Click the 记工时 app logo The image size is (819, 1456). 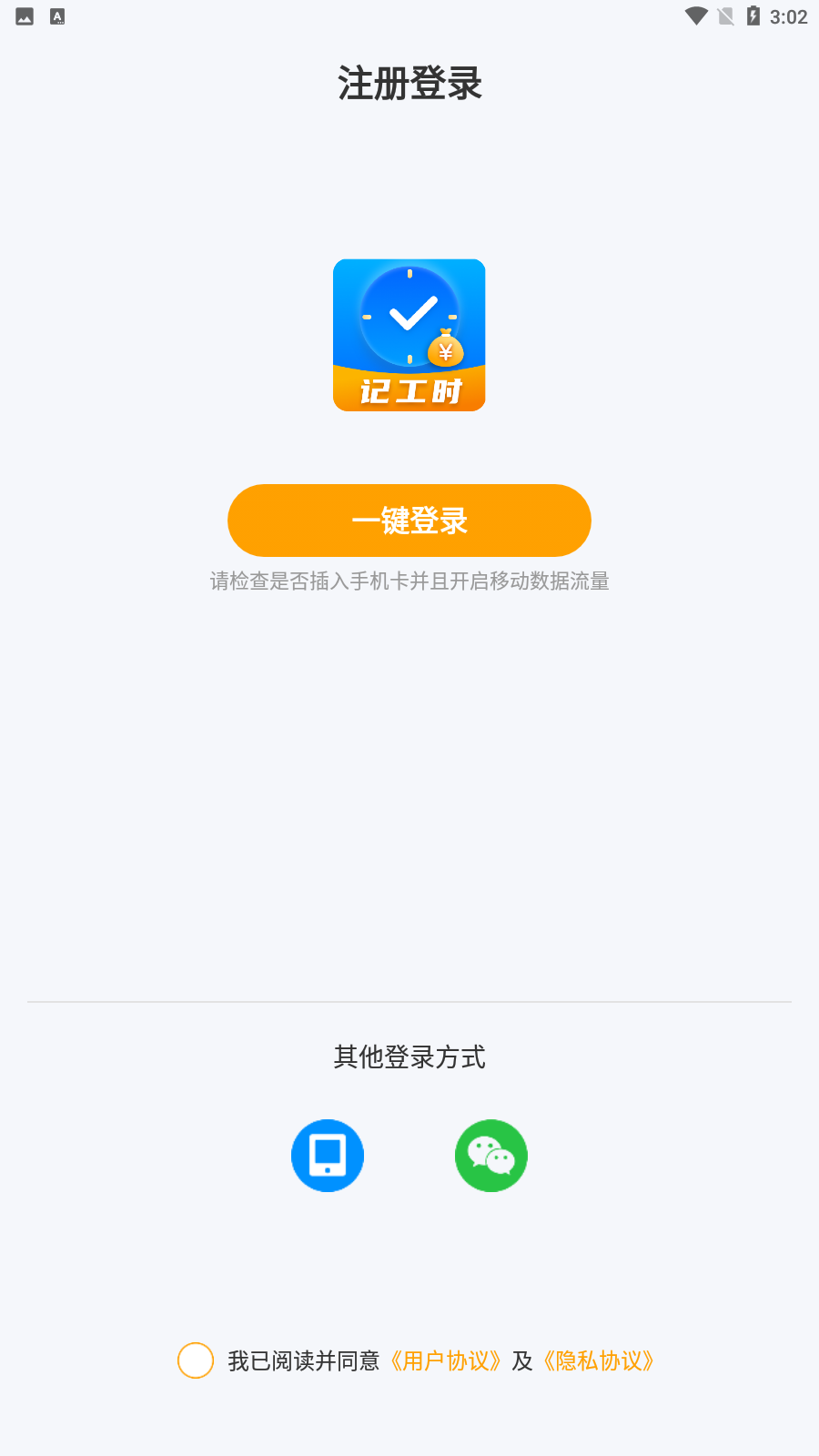pos(409,334)
